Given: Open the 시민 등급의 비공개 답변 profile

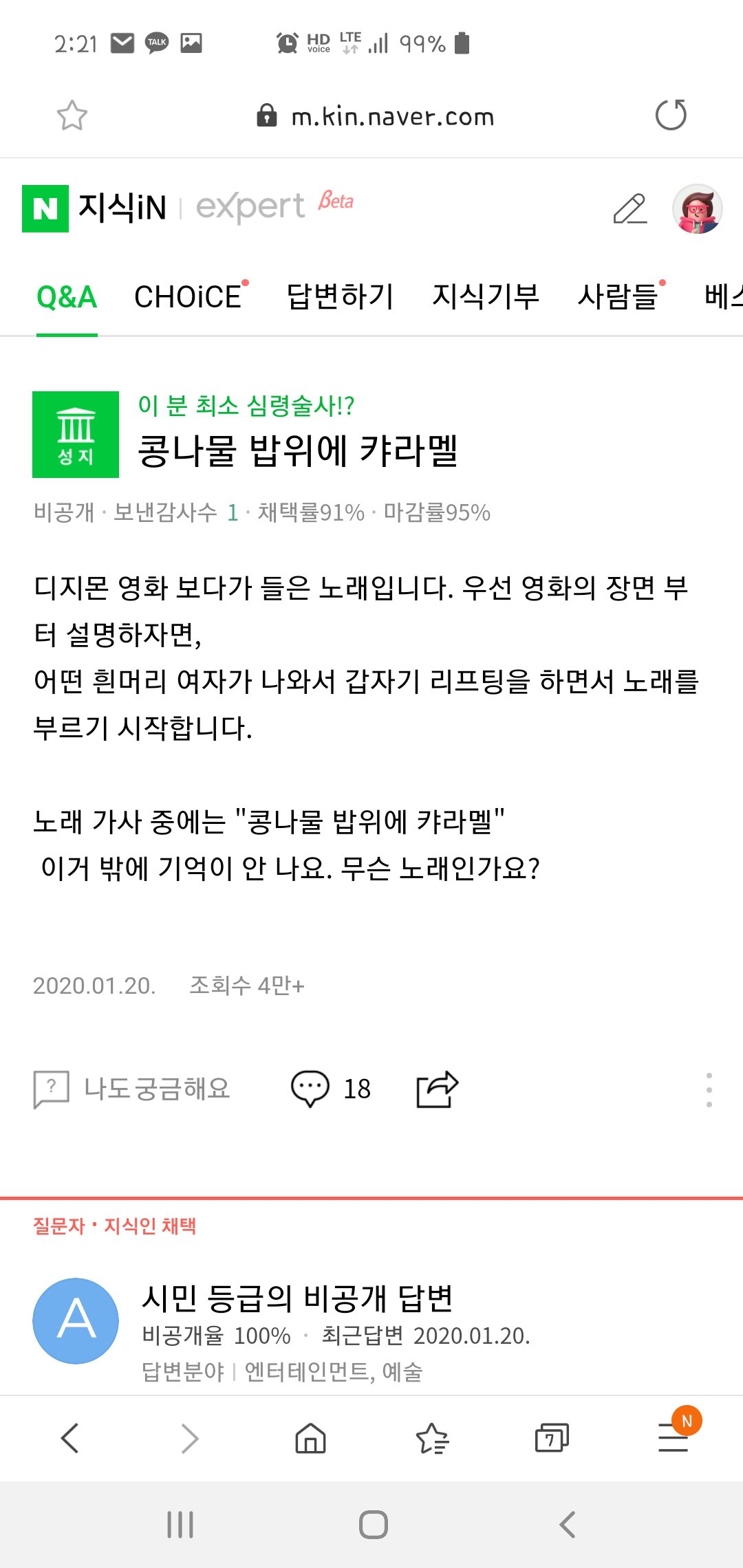Looking at the screenshot, I should pyautogui.click(x=296, y=1298).
